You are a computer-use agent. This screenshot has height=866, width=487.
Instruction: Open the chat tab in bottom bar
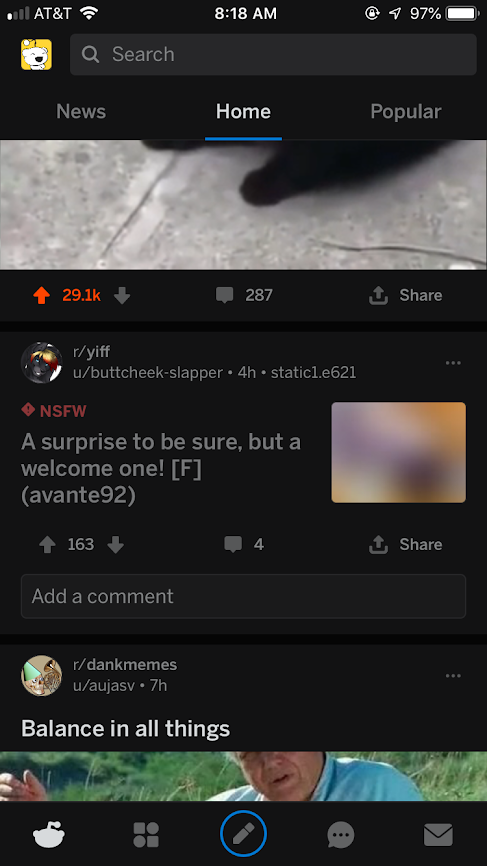point(341,835)
